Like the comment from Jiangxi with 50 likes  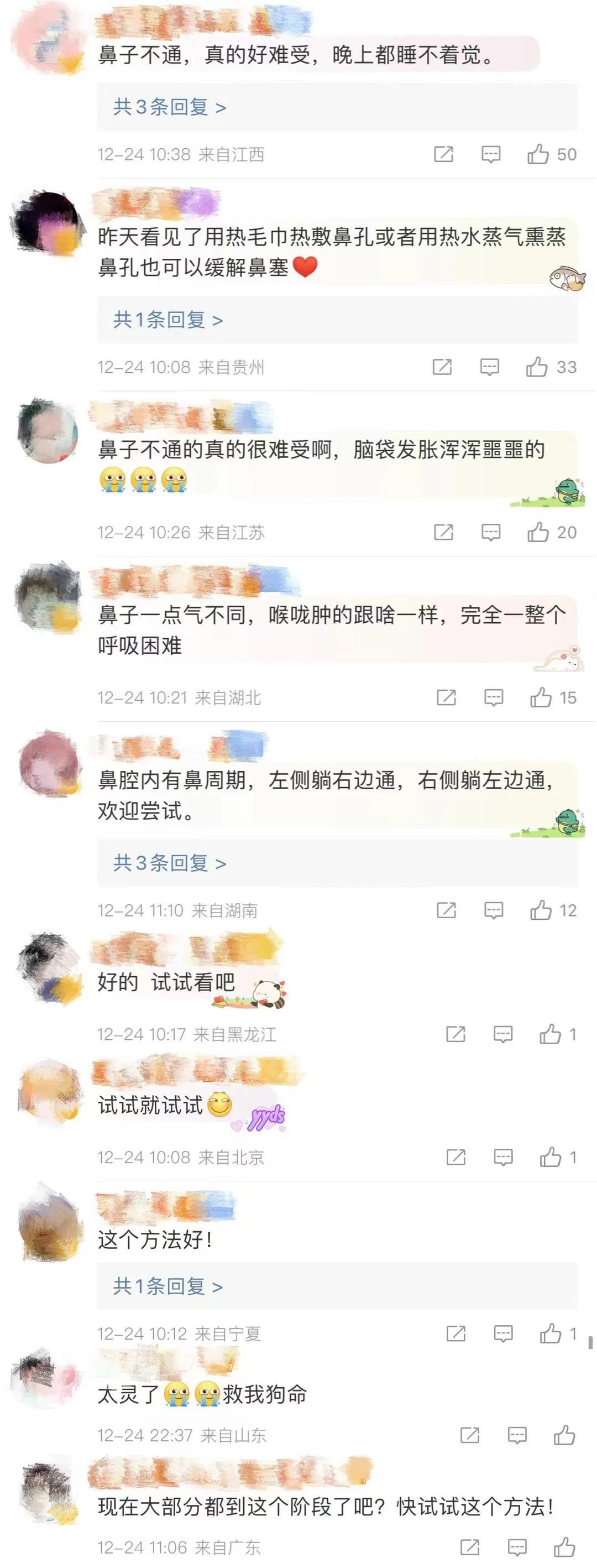[538, 155]
